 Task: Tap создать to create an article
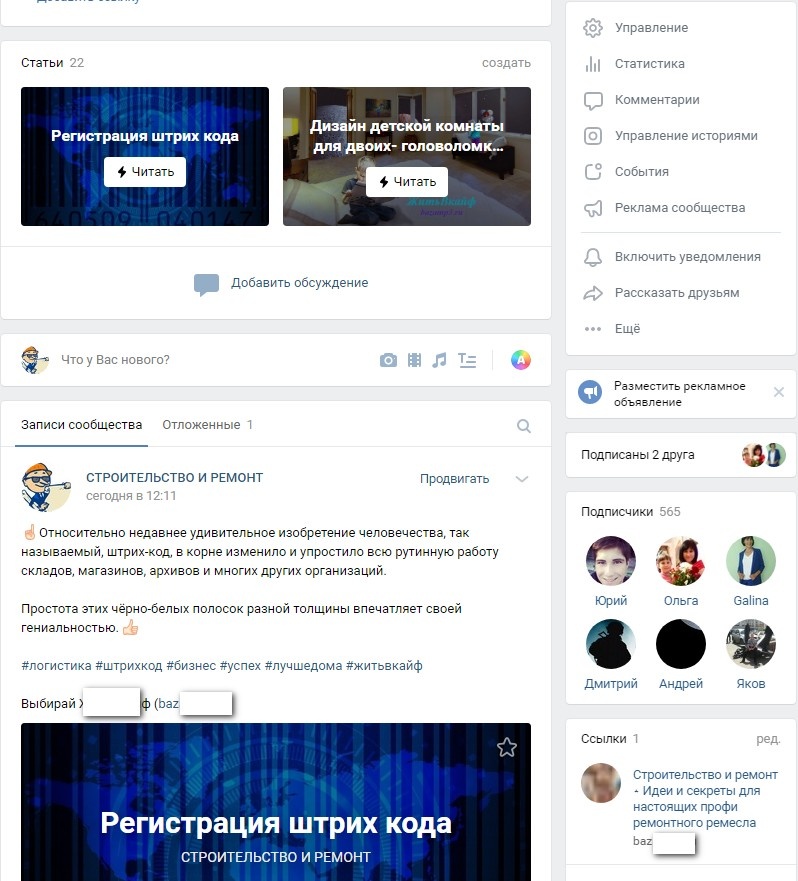[x=506, y=63]
